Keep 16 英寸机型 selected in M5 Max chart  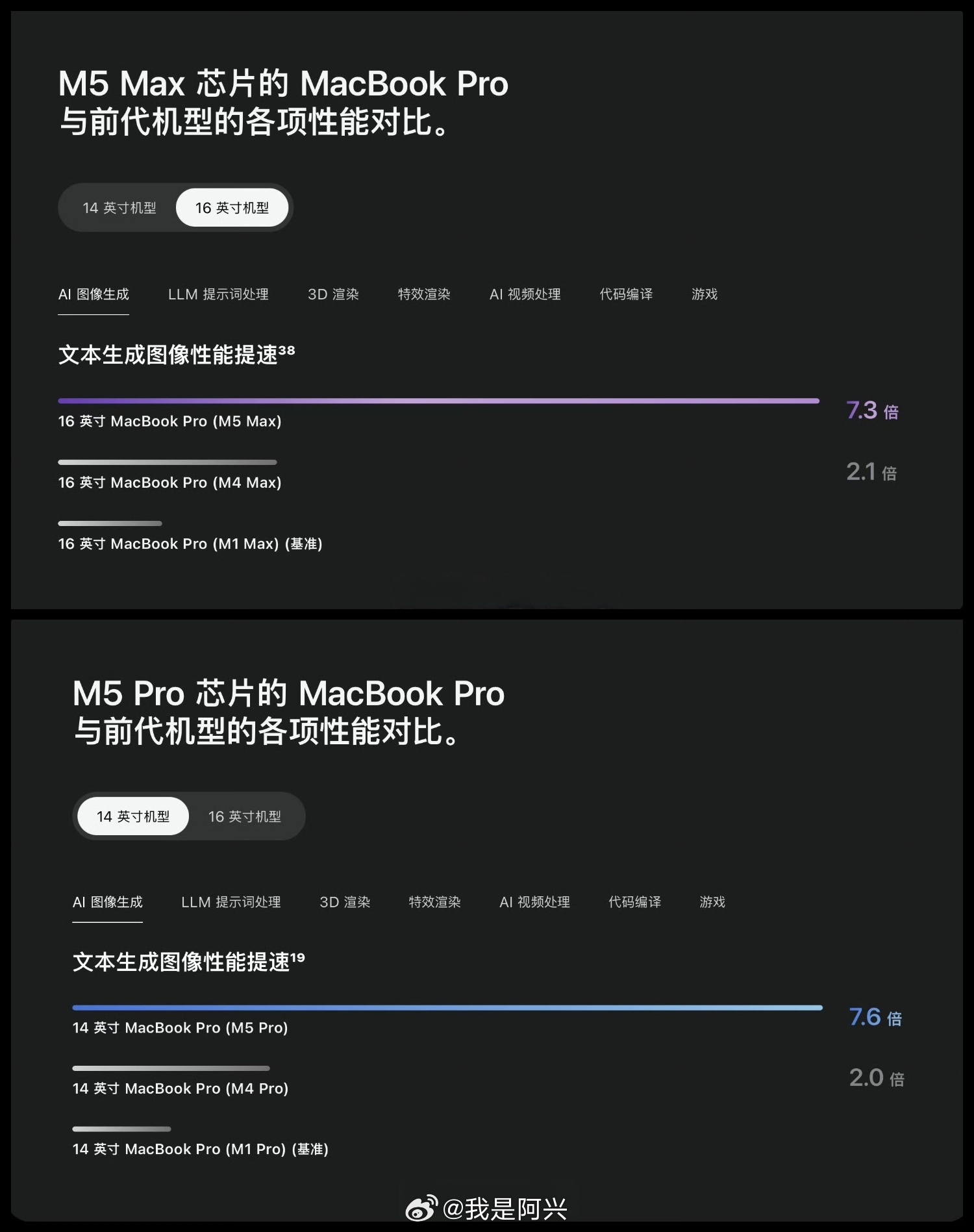coord(232,208)
